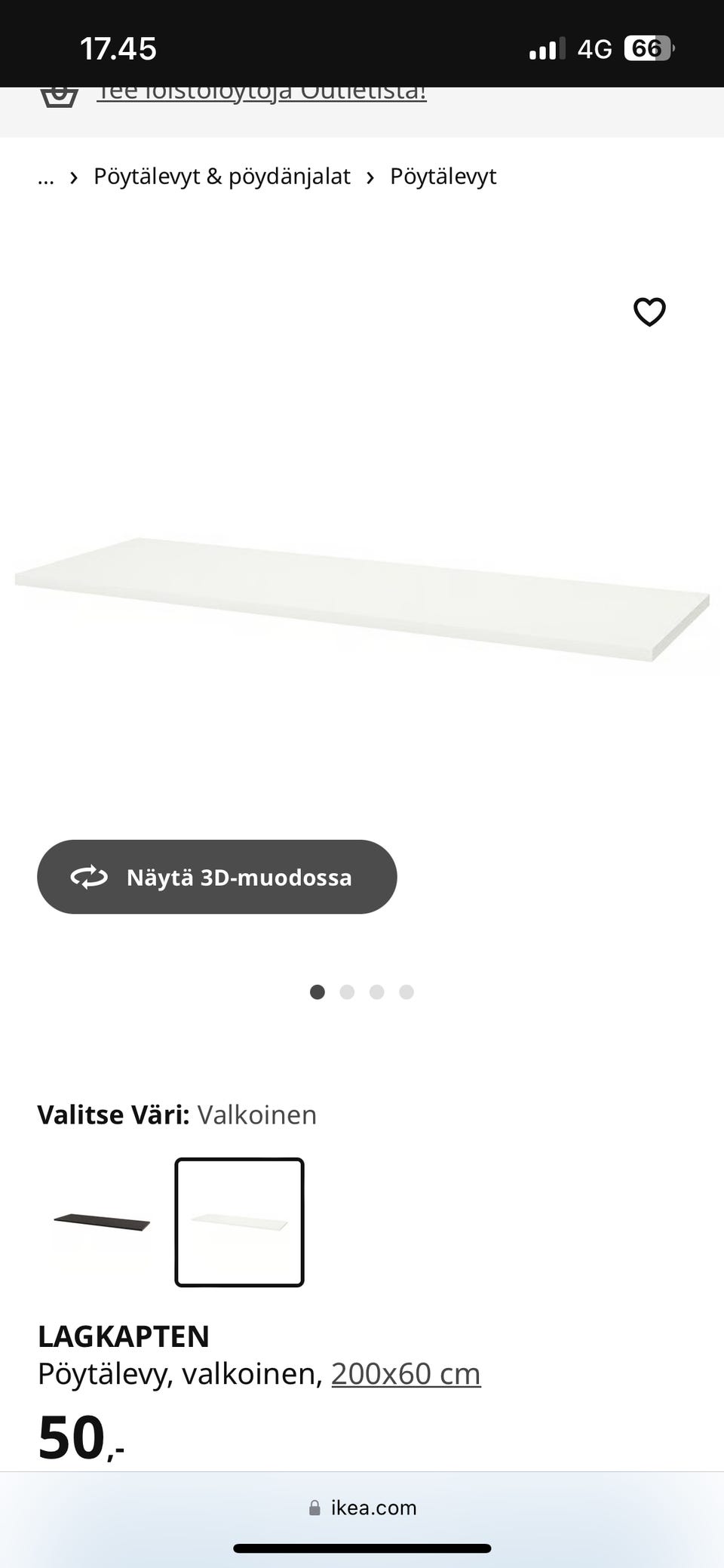Select the second image carousel dot

click(347, 992)
